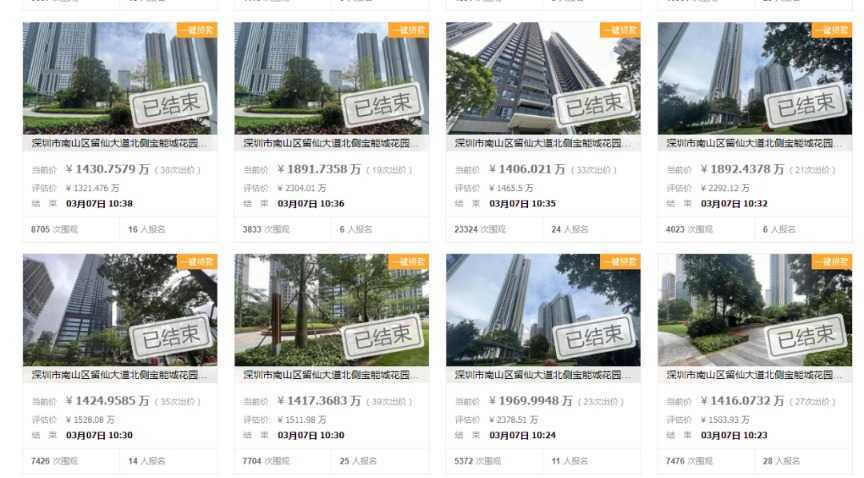Open the listing priced ¥1891.7358万
This screenshot has height=478, width=864.
(331, 143)
